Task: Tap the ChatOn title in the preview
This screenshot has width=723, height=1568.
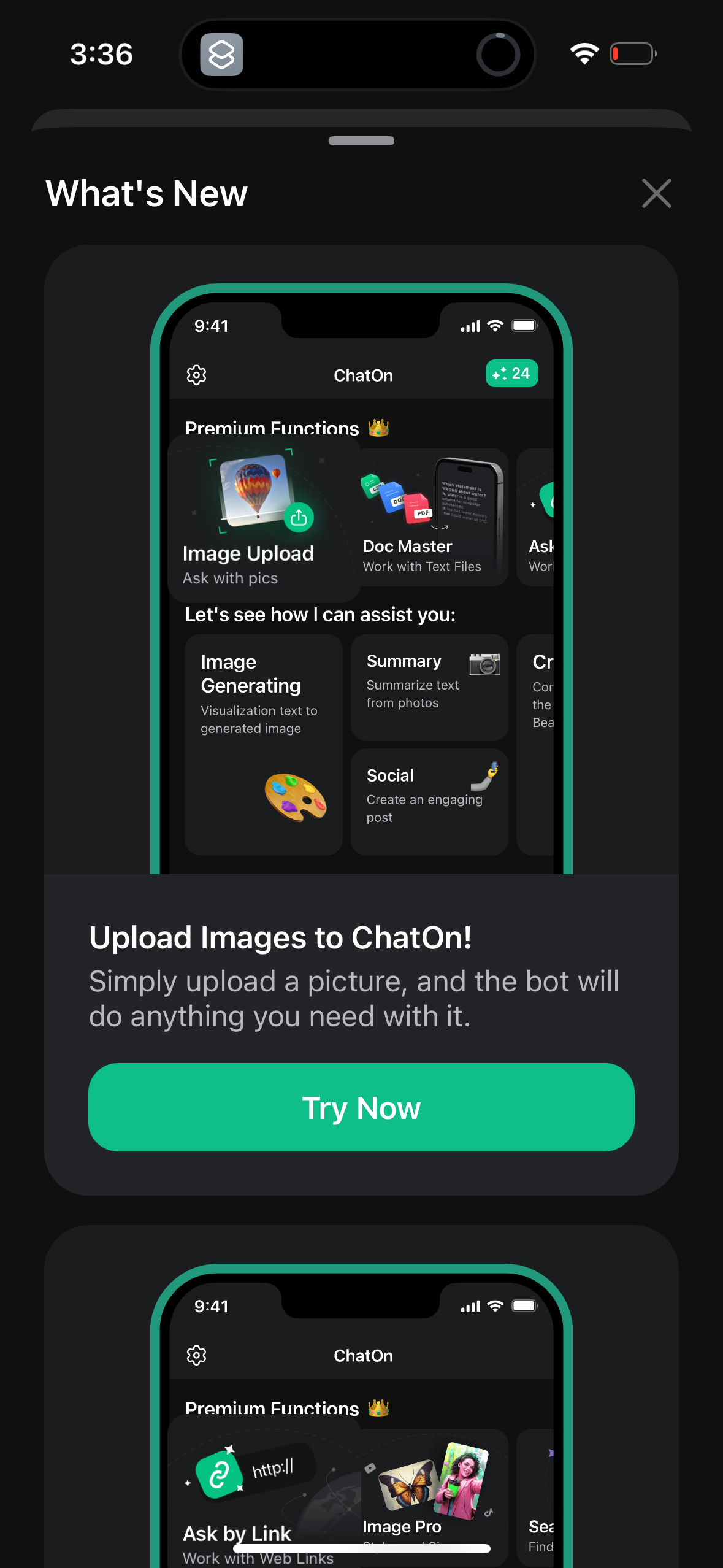Action: tap(363, 375)
